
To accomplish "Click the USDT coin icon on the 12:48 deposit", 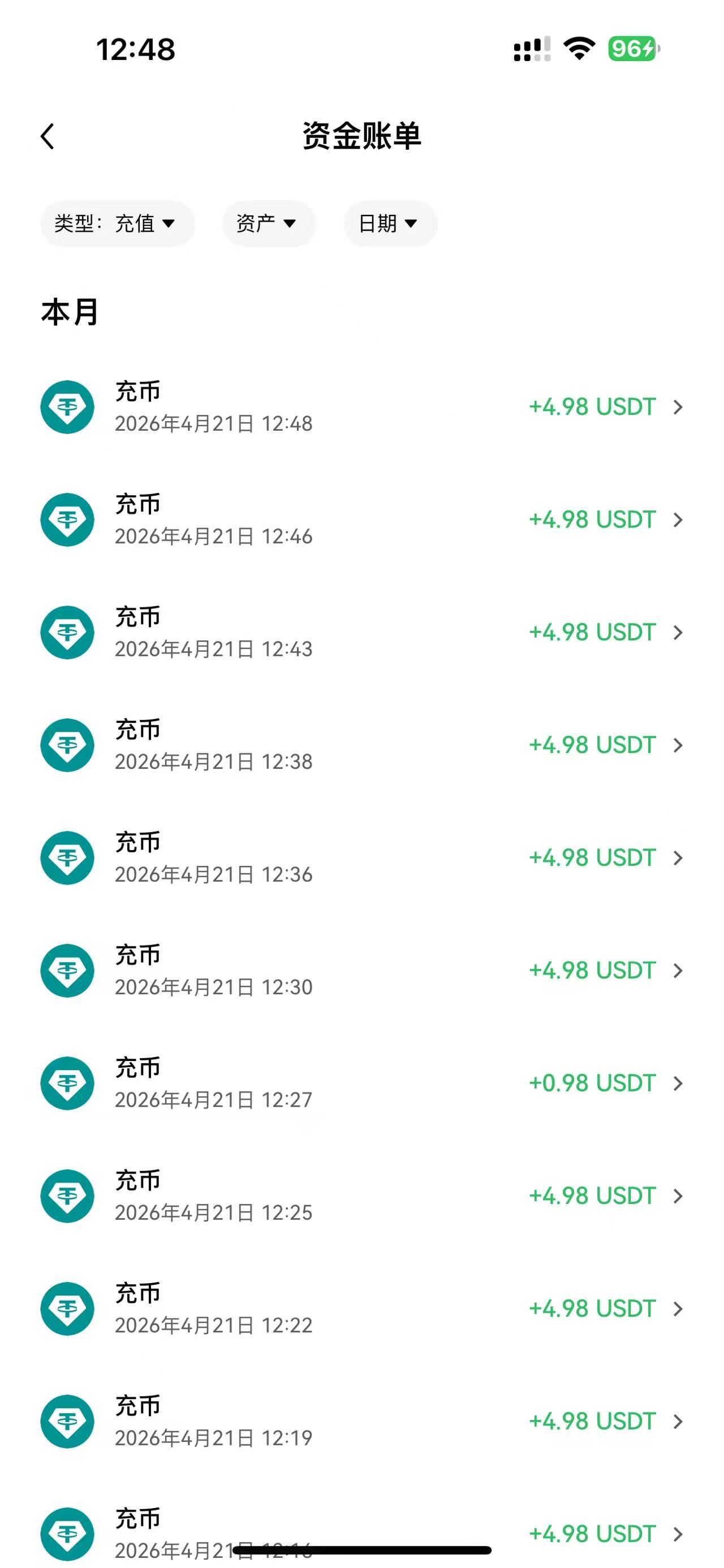I will 67,406.
